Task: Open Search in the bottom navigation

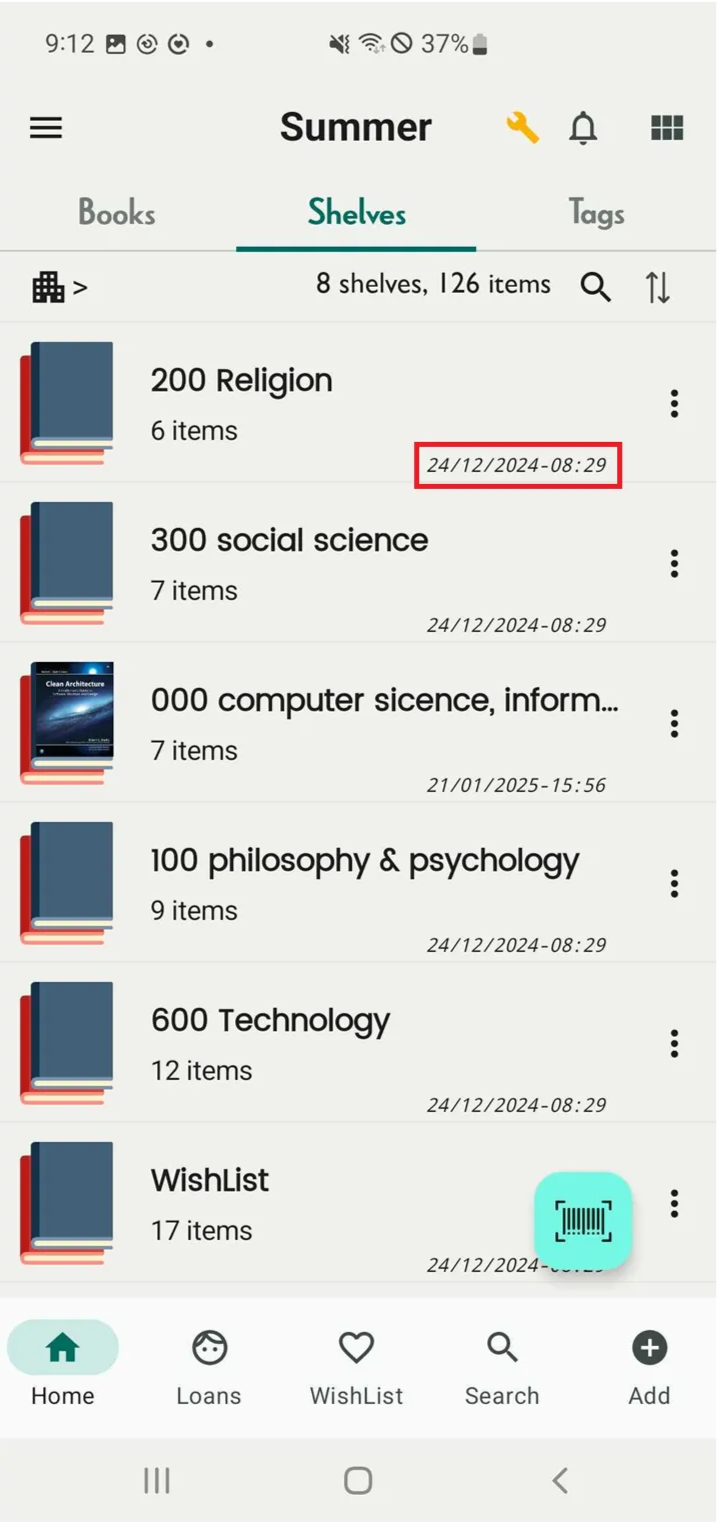Action: (x=502, y=1368)
